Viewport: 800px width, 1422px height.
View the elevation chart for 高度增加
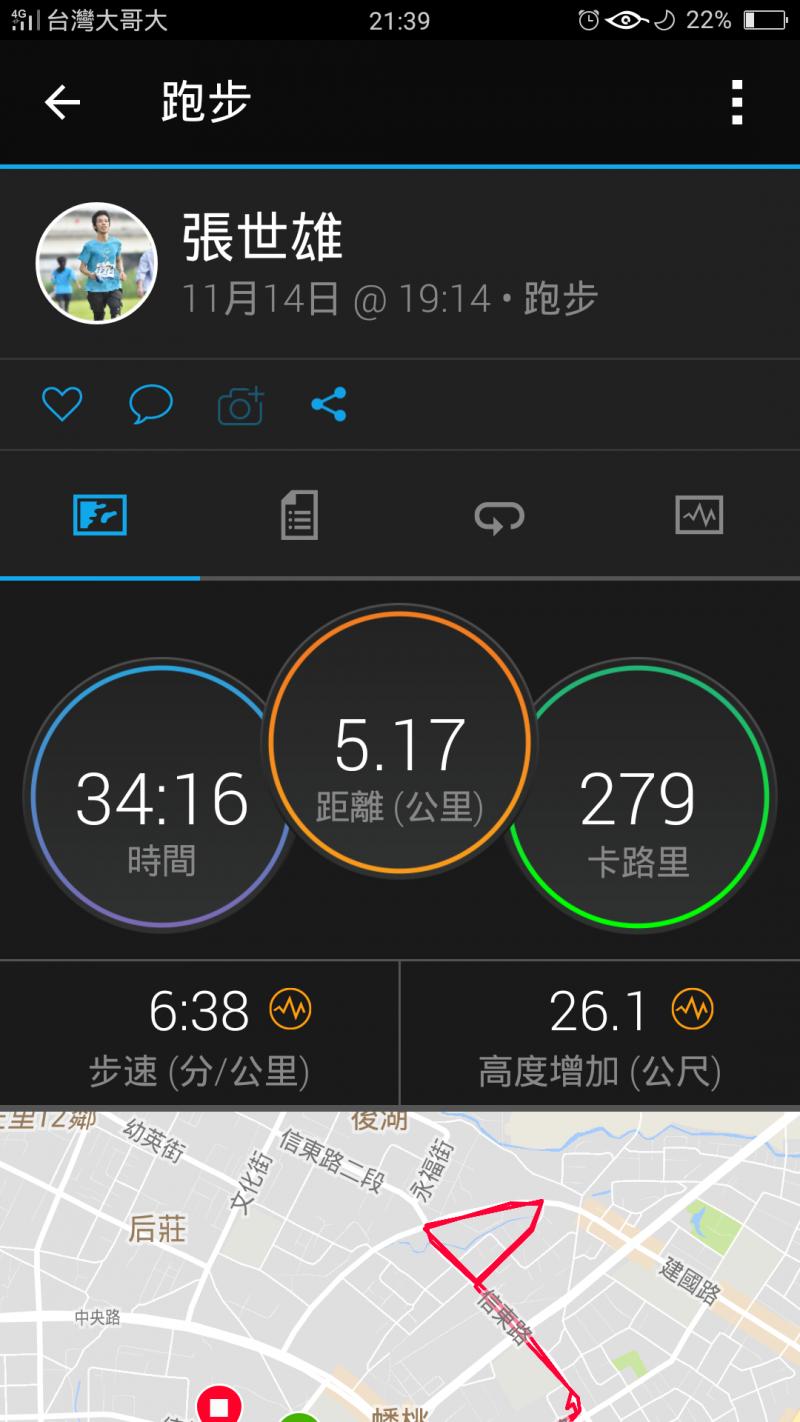[x=692, y=1010]
